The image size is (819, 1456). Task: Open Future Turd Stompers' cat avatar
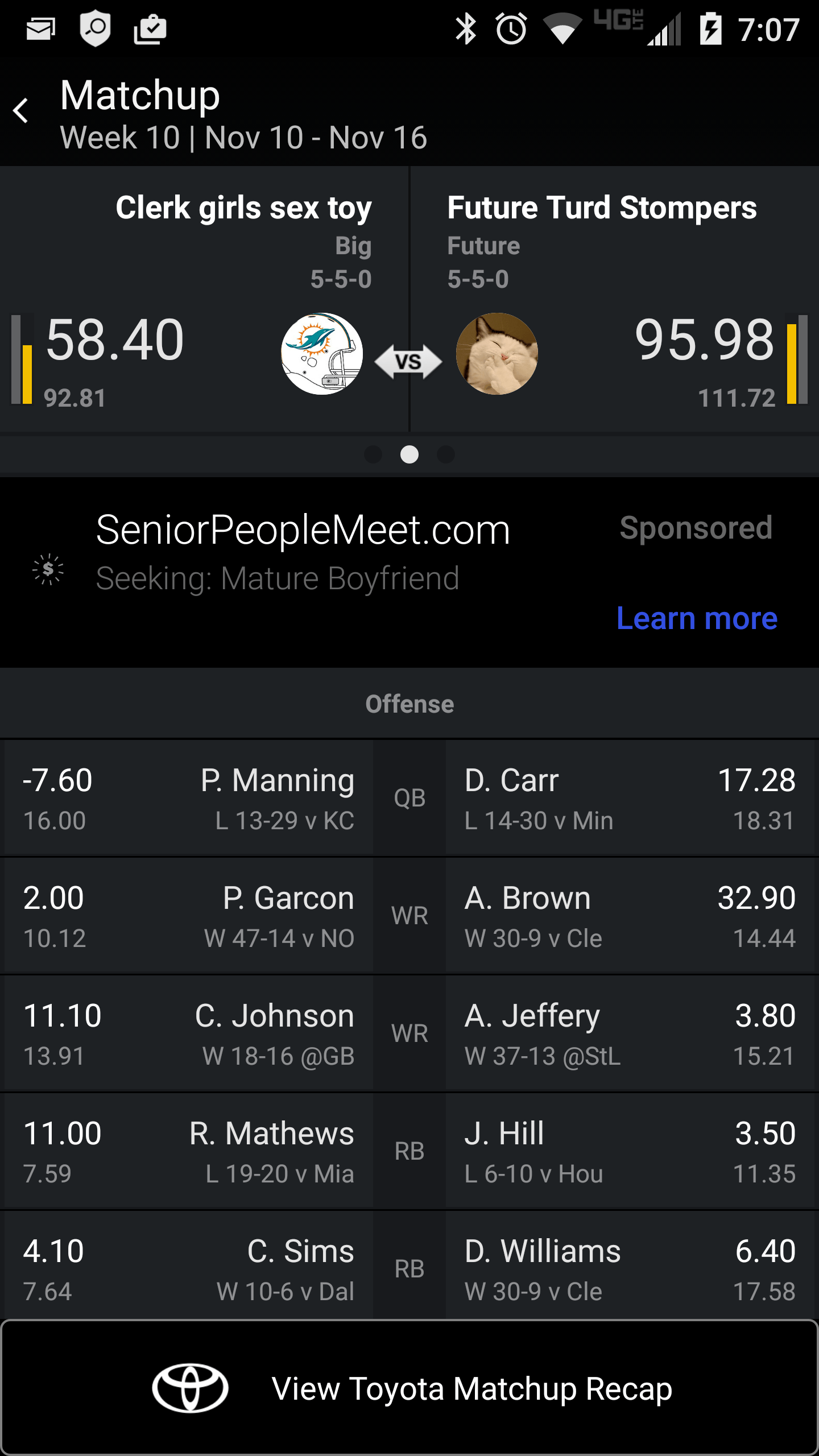pyautogui.click(x=497, y=354)
